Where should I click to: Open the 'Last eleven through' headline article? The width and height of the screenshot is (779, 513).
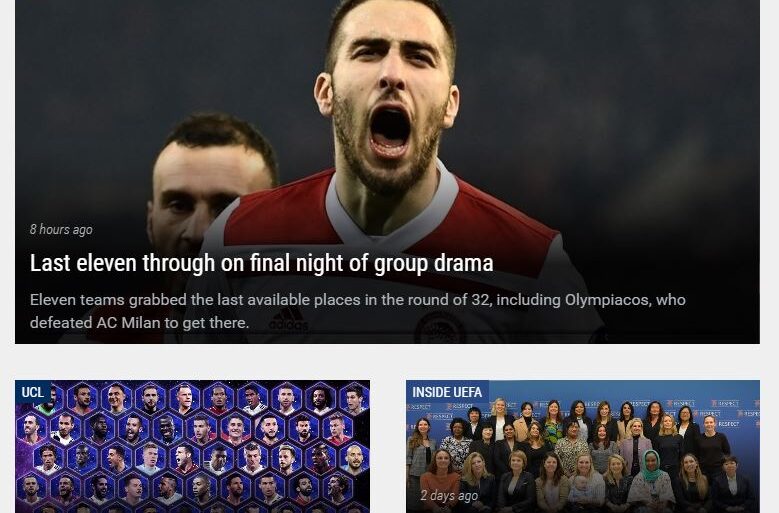(261, 264)
